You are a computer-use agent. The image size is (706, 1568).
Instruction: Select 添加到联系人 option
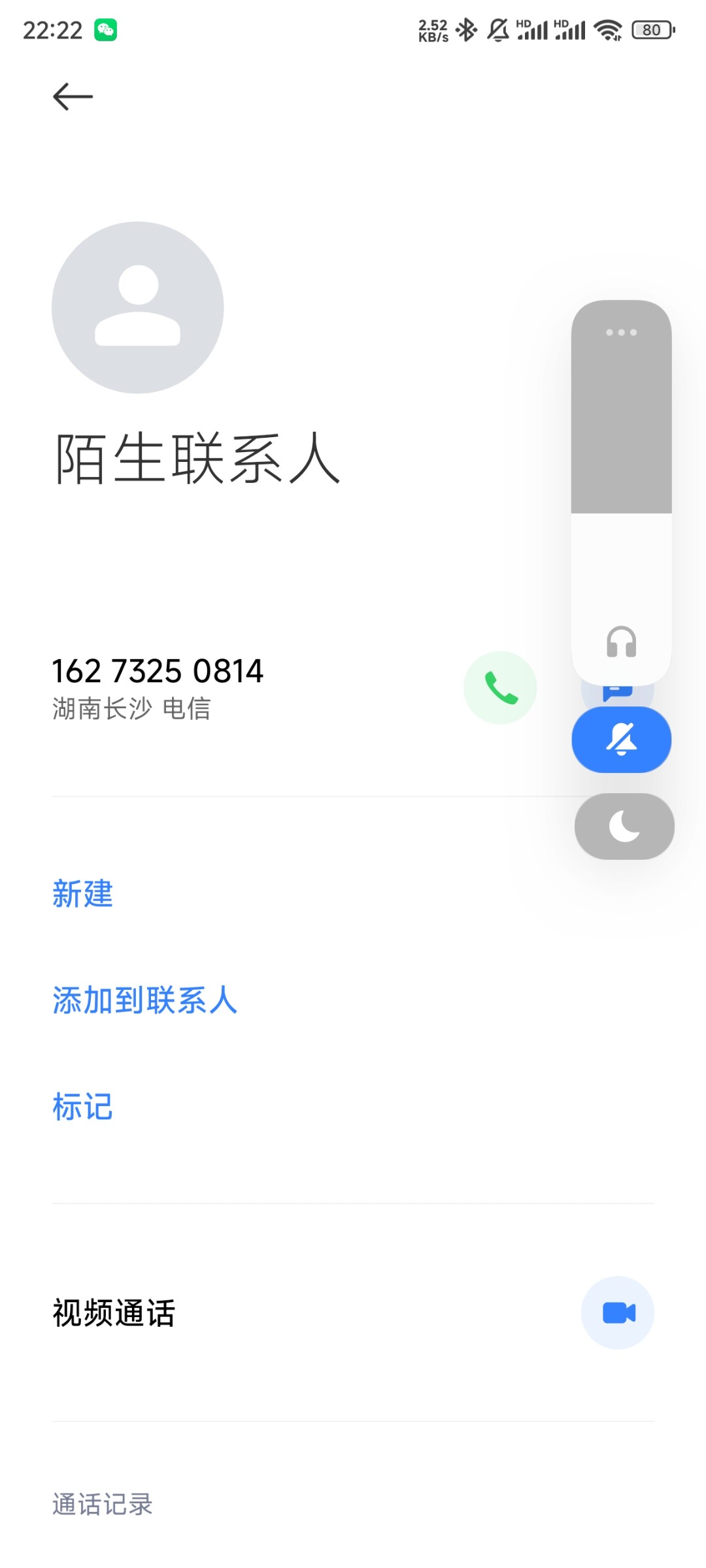click(144, 1000)
